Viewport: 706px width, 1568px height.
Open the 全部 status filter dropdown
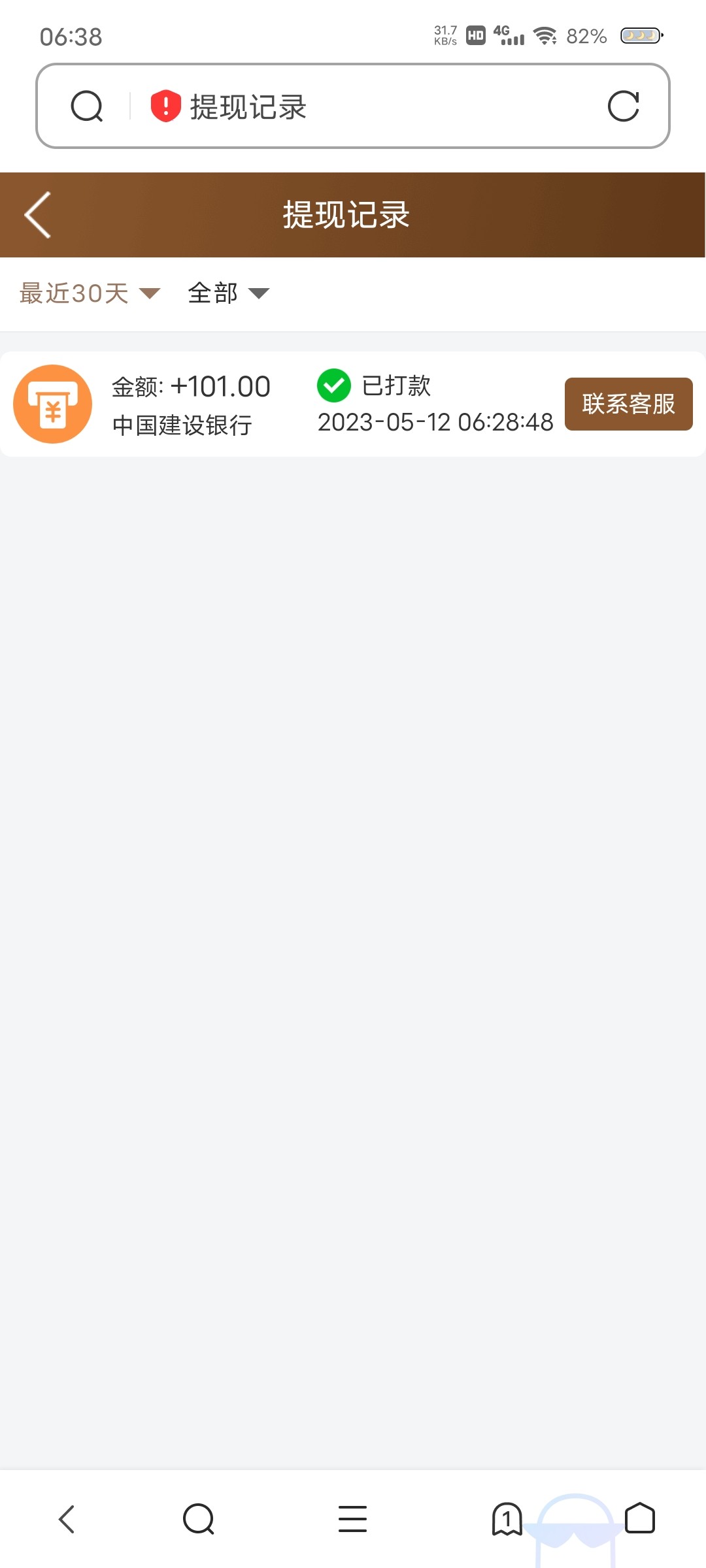228,293
